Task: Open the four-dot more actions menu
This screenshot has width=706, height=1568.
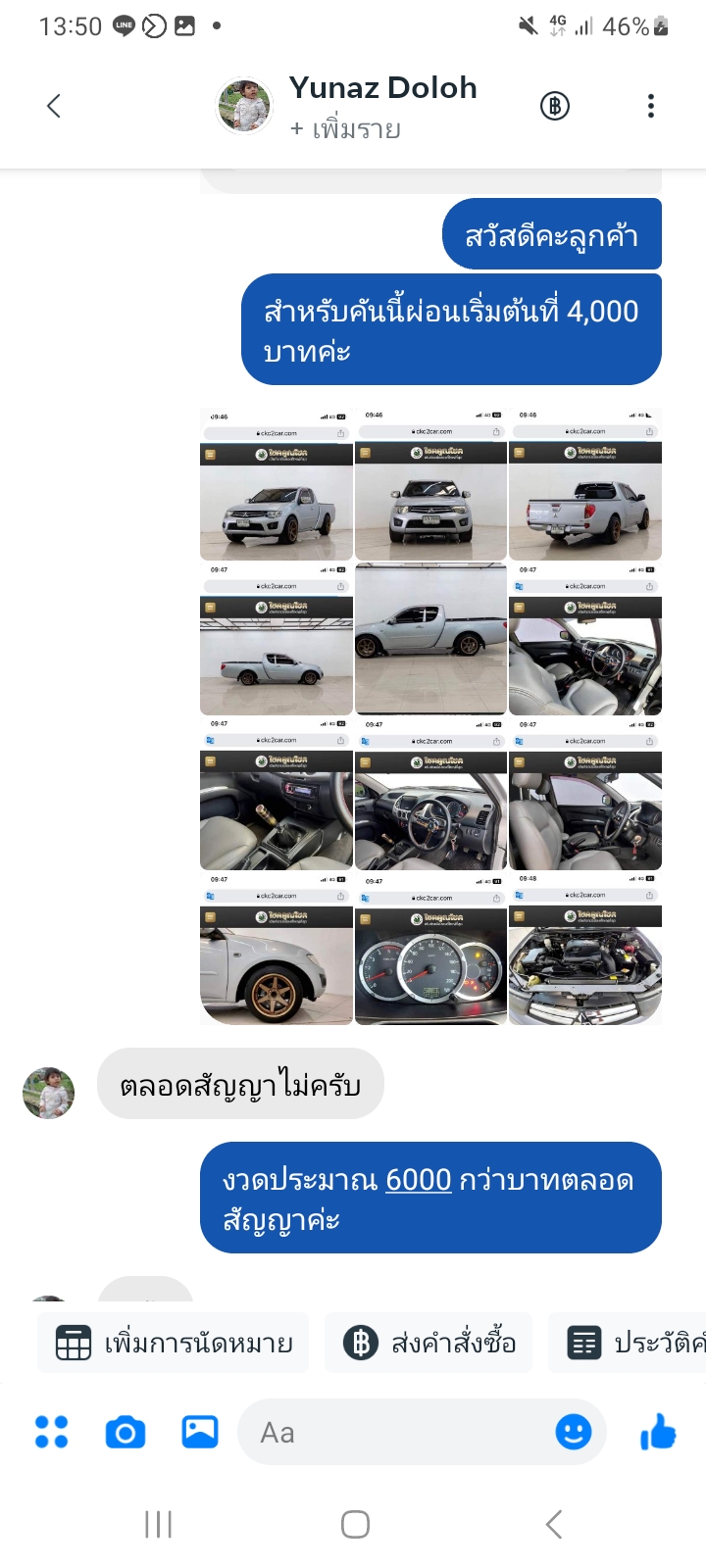Action: pos(52,1433)
